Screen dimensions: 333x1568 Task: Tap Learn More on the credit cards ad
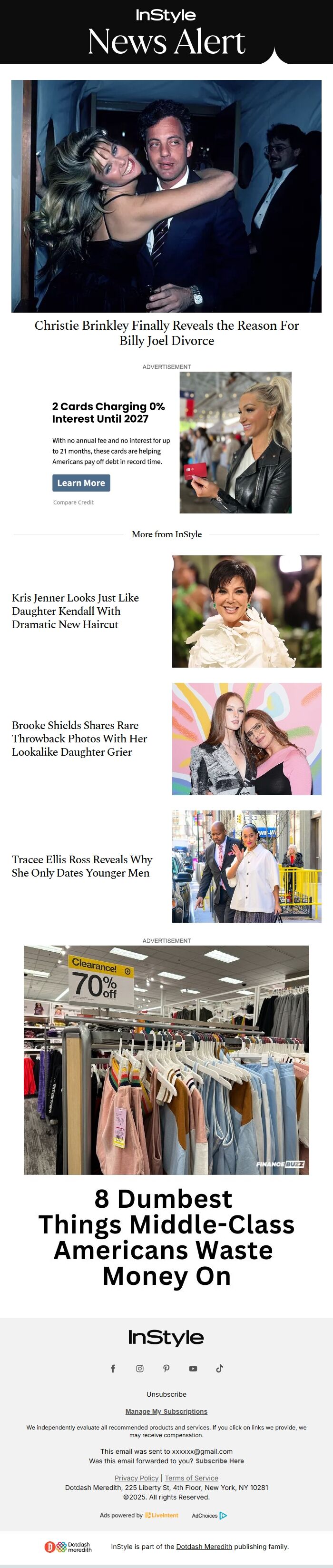point(81,483)
